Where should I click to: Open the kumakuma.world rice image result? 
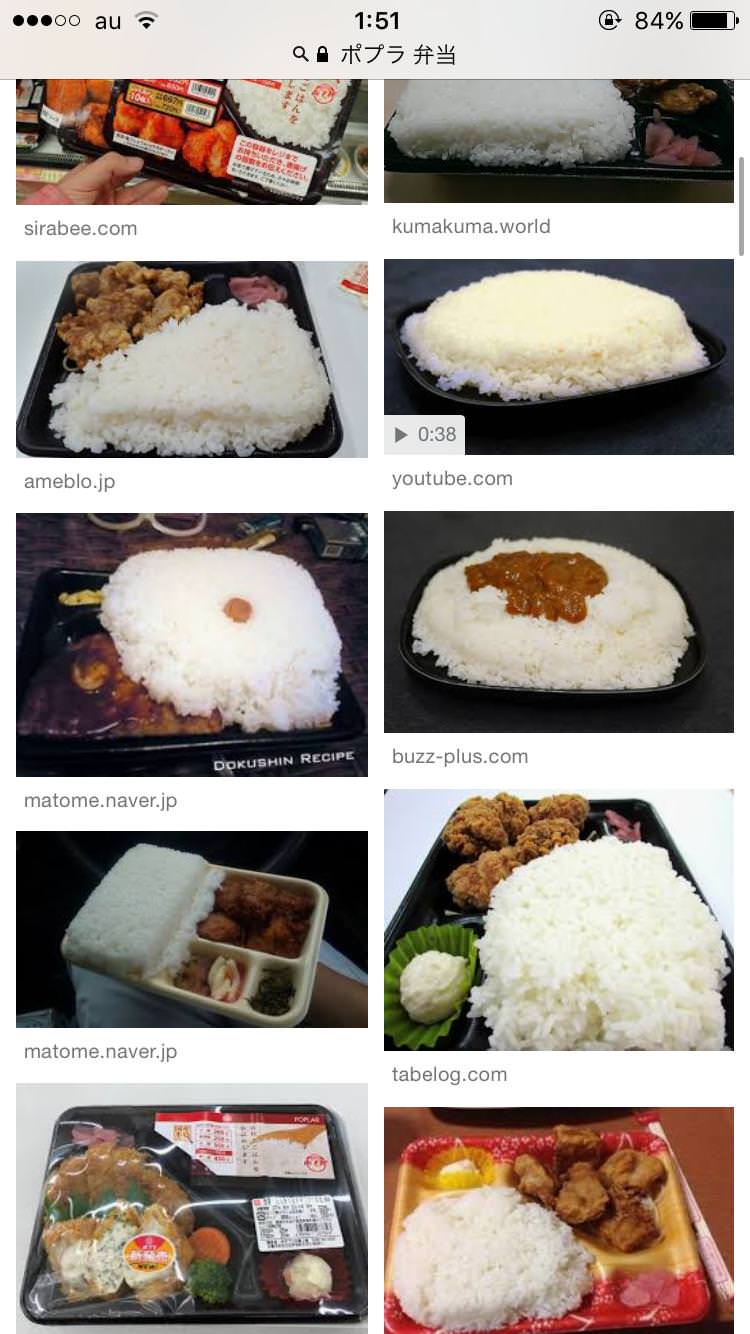point(558,140)
